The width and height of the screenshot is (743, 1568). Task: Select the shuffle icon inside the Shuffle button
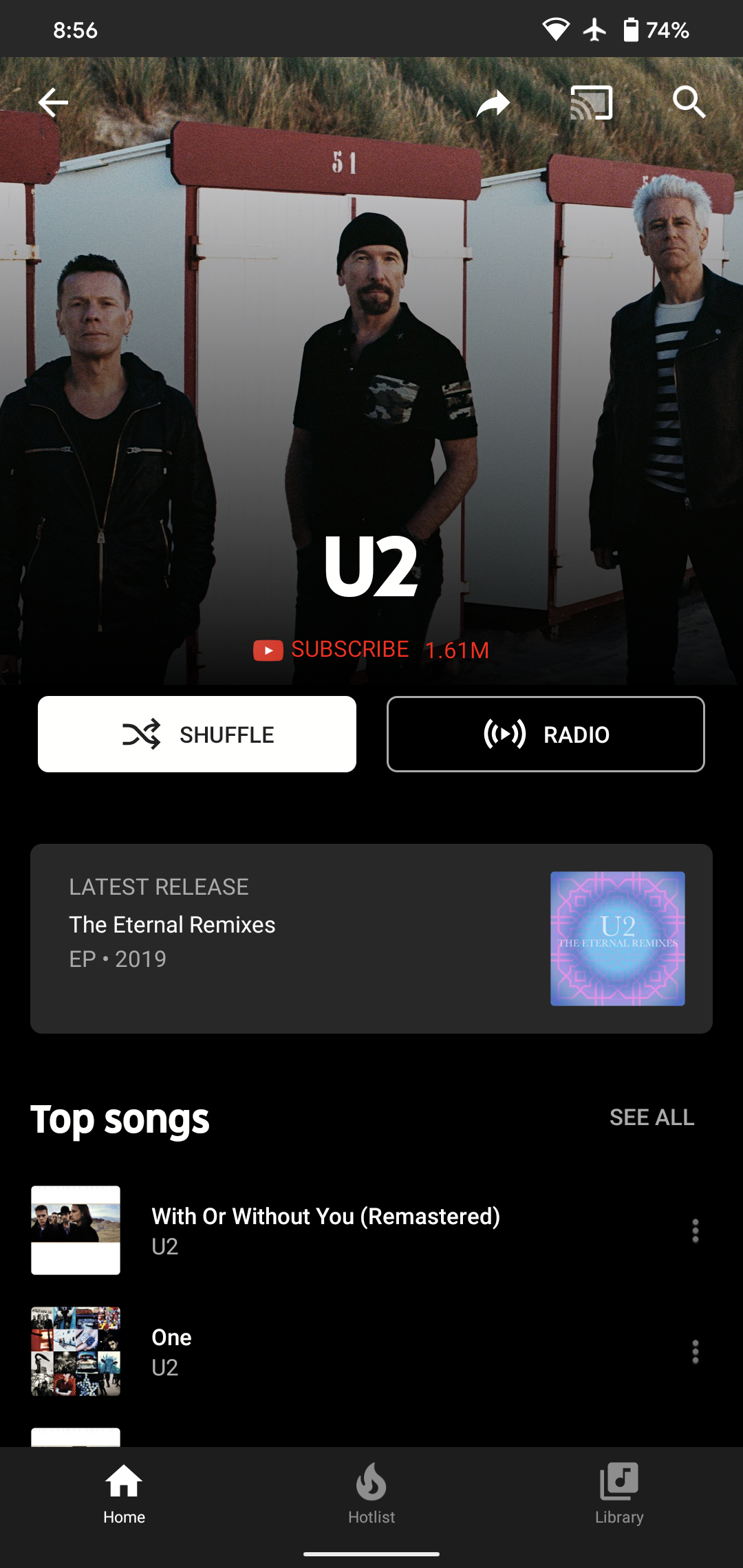point(144,734)
